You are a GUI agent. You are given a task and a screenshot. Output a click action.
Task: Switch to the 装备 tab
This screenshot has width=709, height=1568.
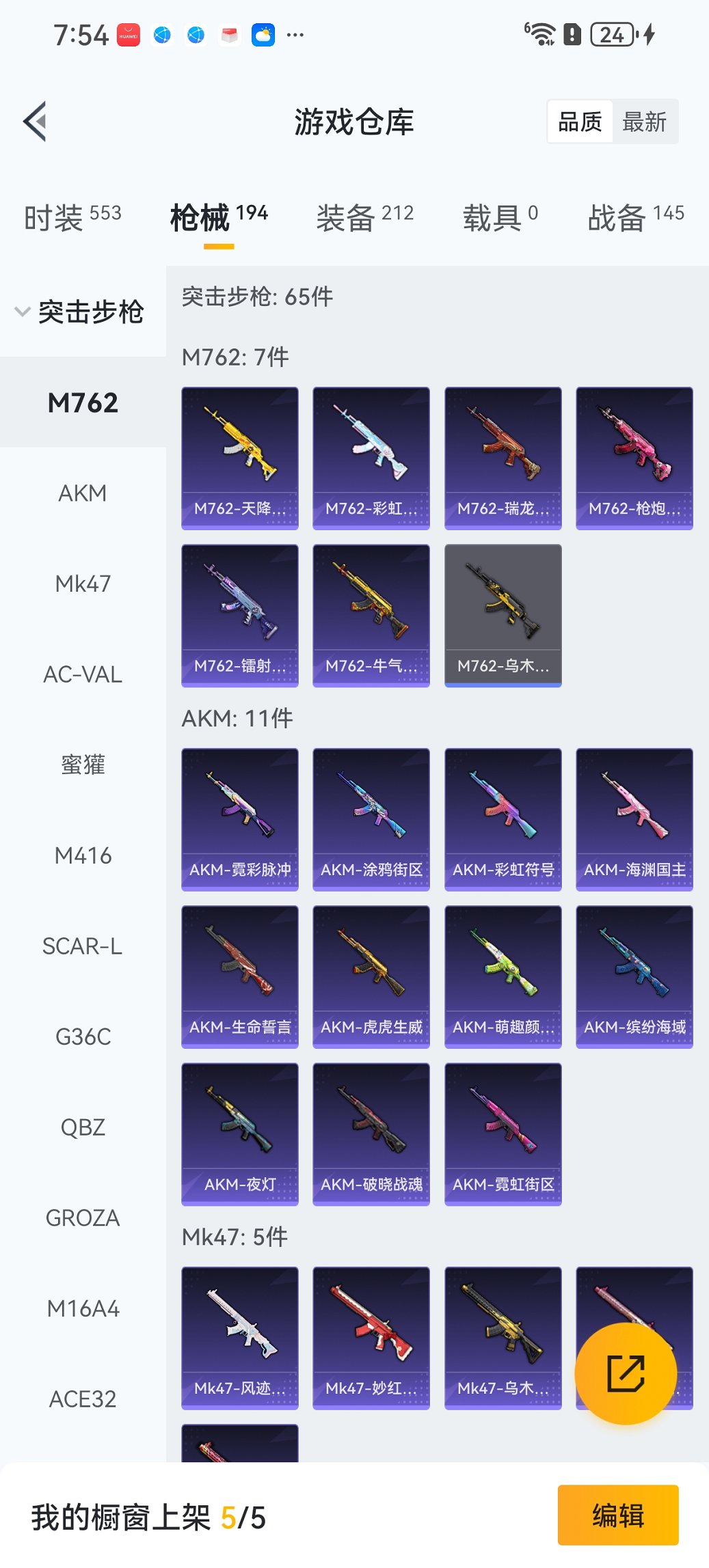coord(364,218)
